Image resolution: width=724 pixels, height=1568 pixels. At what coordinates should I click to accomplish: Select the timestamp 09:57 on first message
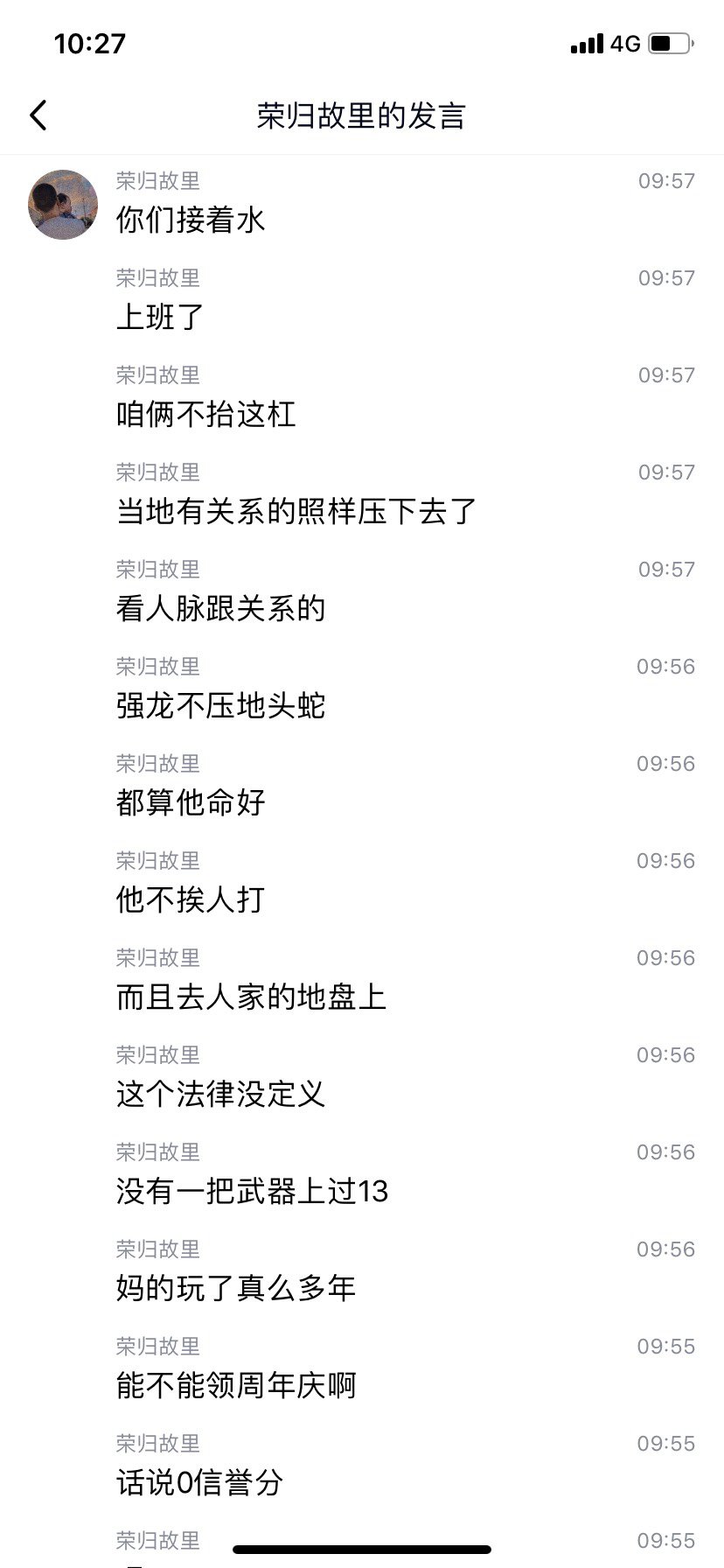pyautogui.click(x=667, y=181)
